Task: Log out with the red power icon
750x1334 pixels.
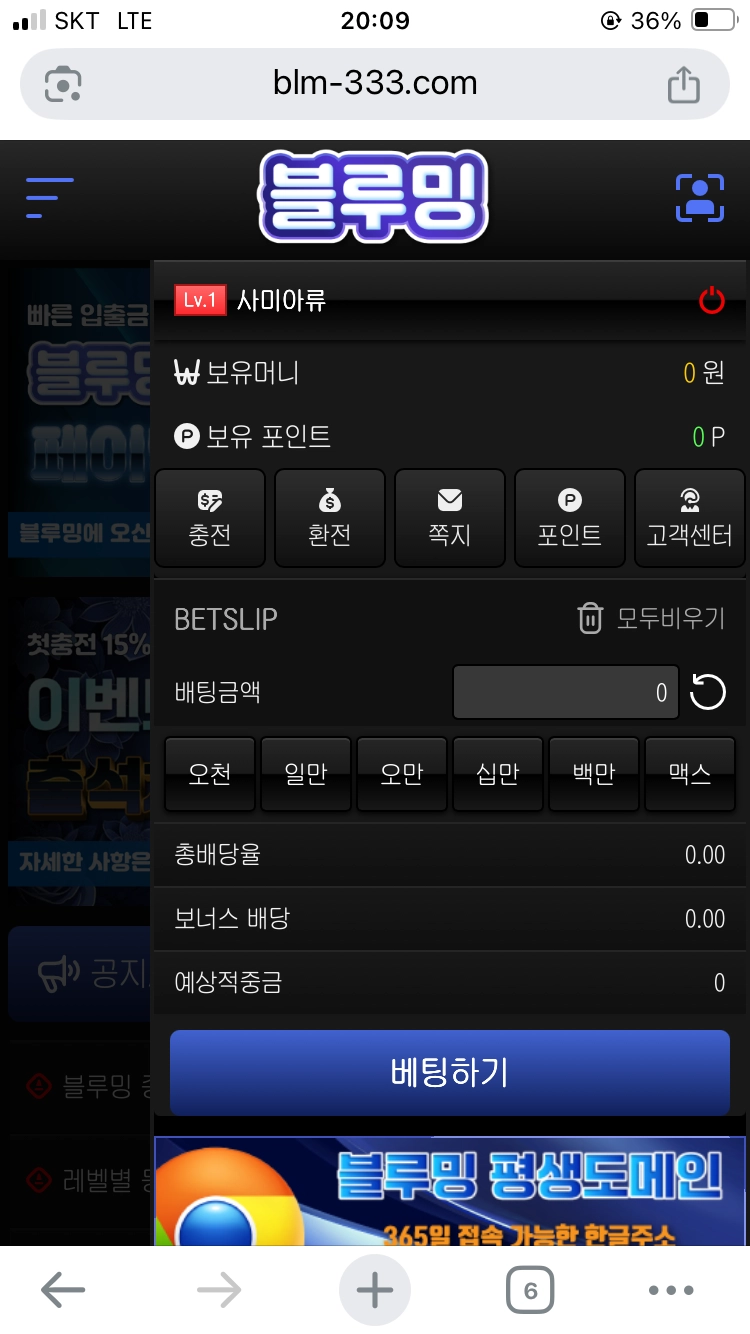Action: (x=711, y=300)
